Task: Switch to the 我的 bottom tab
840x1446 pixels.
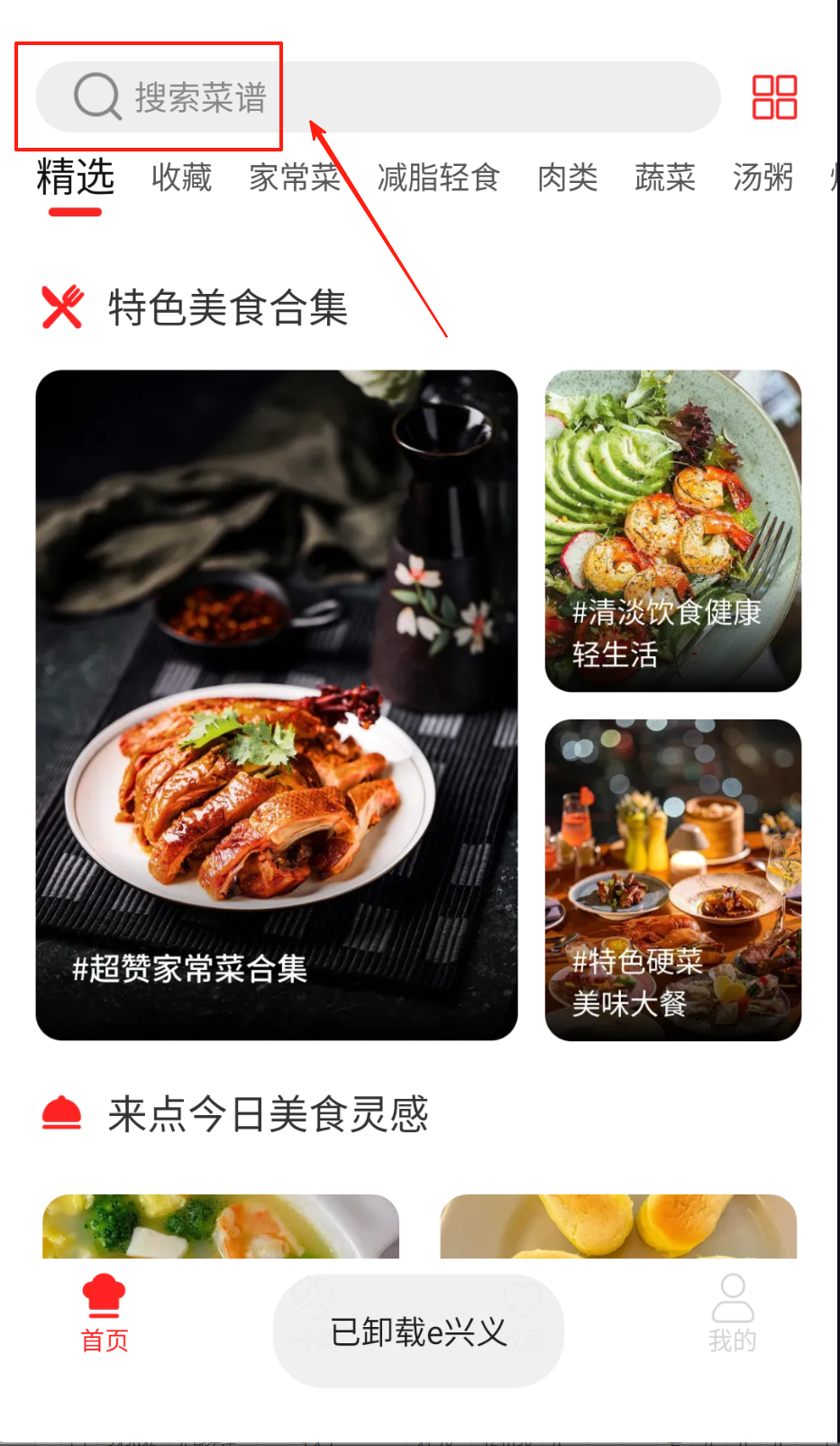Action: pyautogui.click(x=733, y=1313)
